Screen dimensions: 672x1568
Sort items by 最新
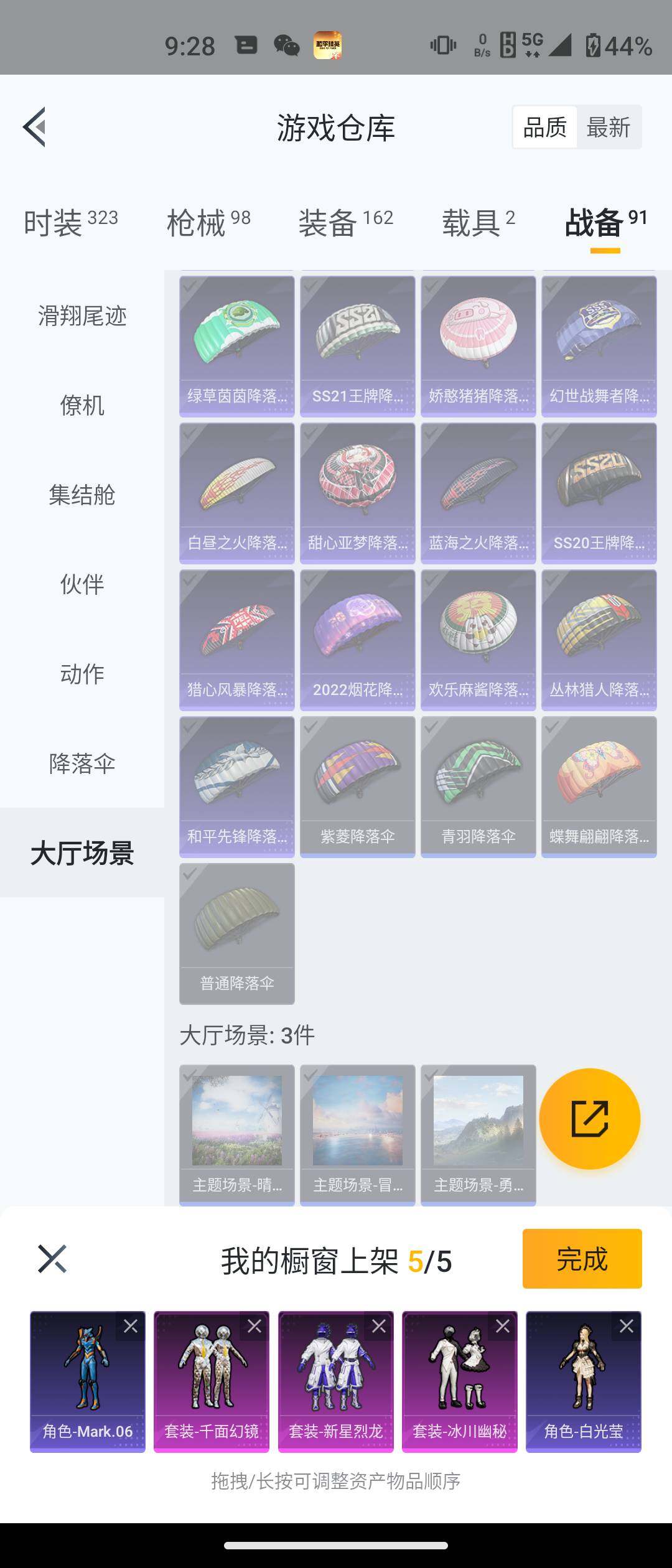(x=607, y=126)
